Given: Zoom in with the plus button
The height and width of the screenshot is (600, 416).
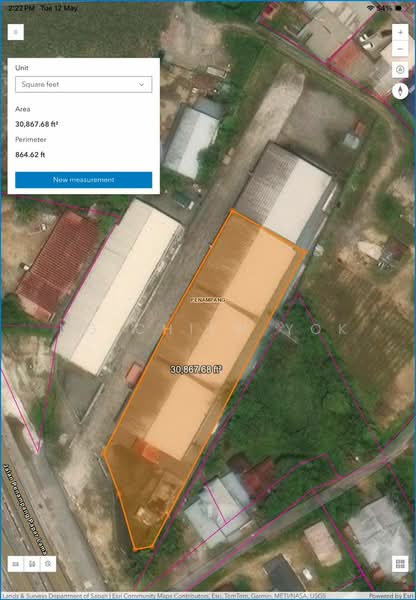Looking at the screenshot, I should [x=400, y=33].
